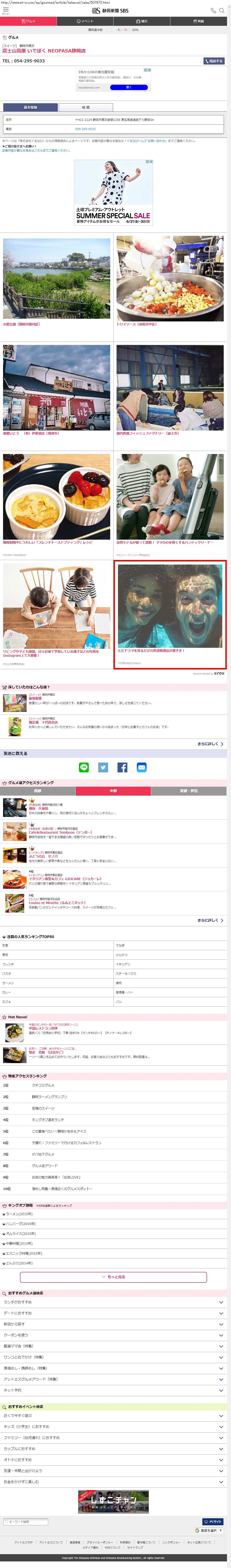This screenshot has height=1568, width=231.
Task: Share this page on Facebook
Action: (122, 767)
